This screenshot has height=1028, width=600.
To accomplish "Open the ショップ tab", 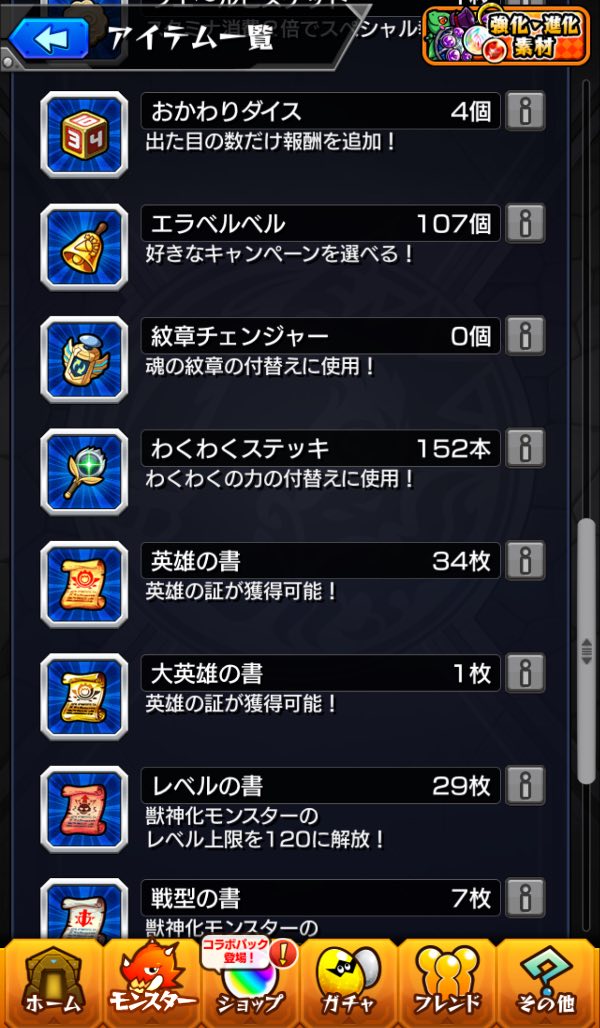I will (249, 984).
